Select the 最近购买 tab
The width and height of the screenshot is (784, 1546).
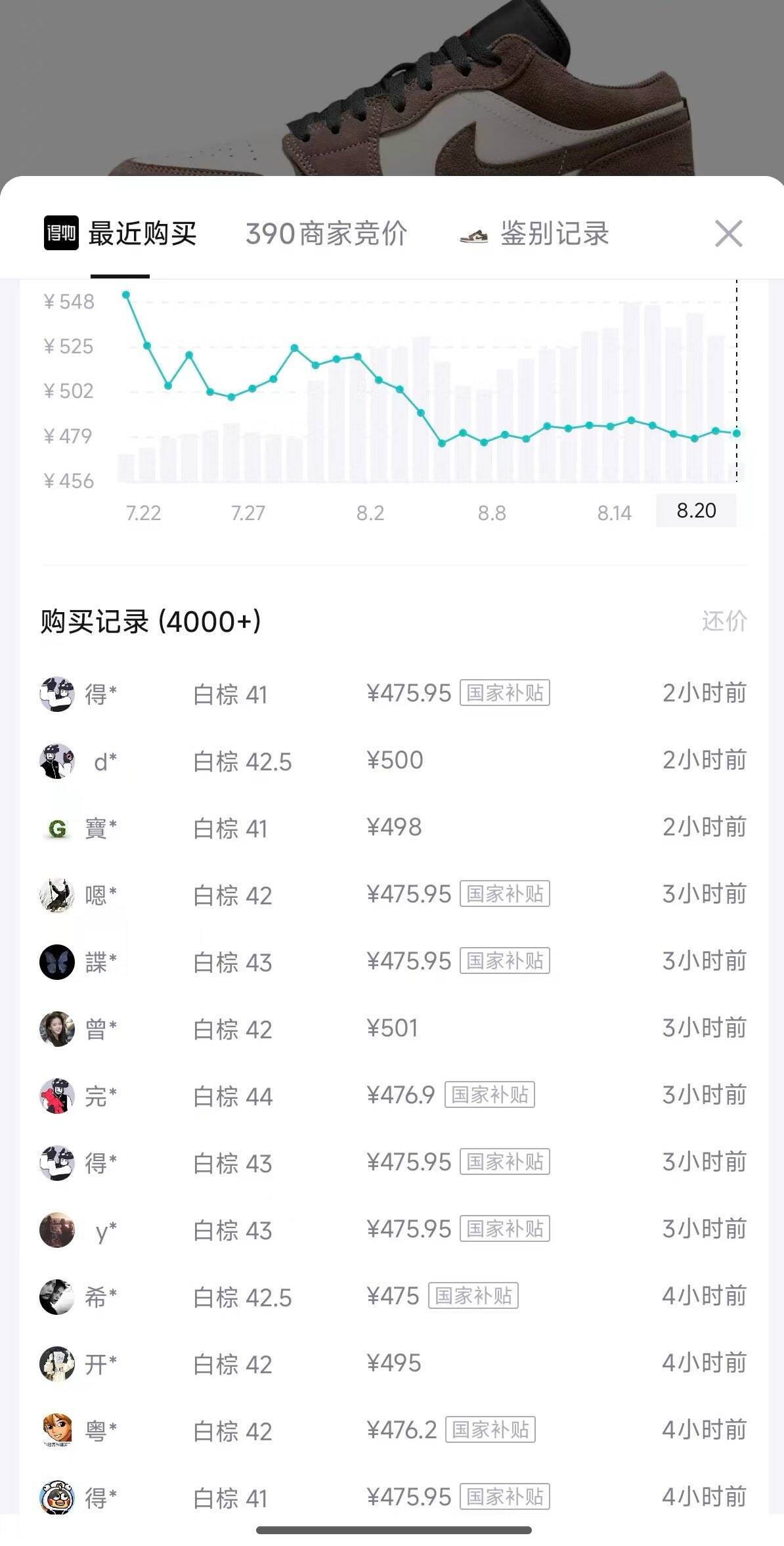tap(120, 234)
